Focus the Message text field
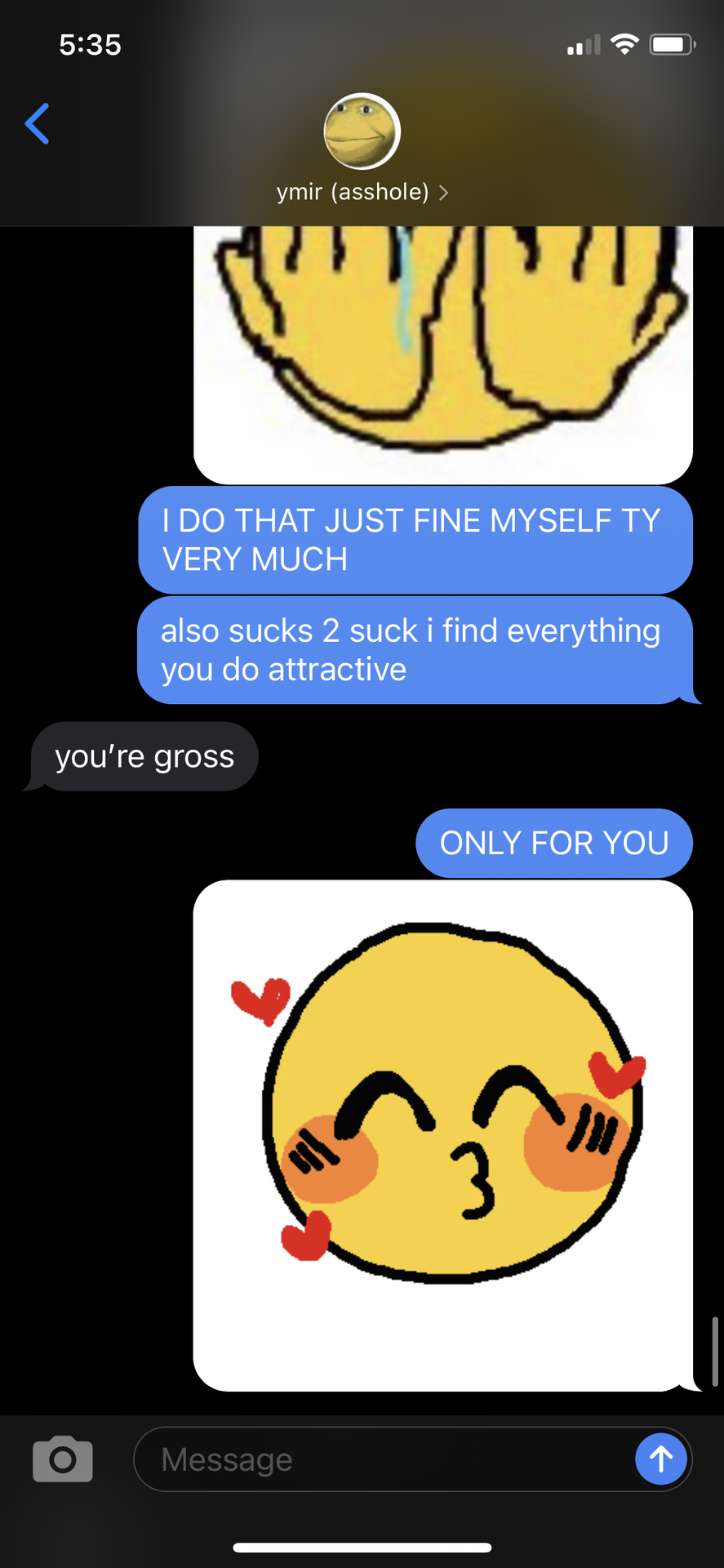Screen dimensions: 724x1568 [x=384, y=1459]
